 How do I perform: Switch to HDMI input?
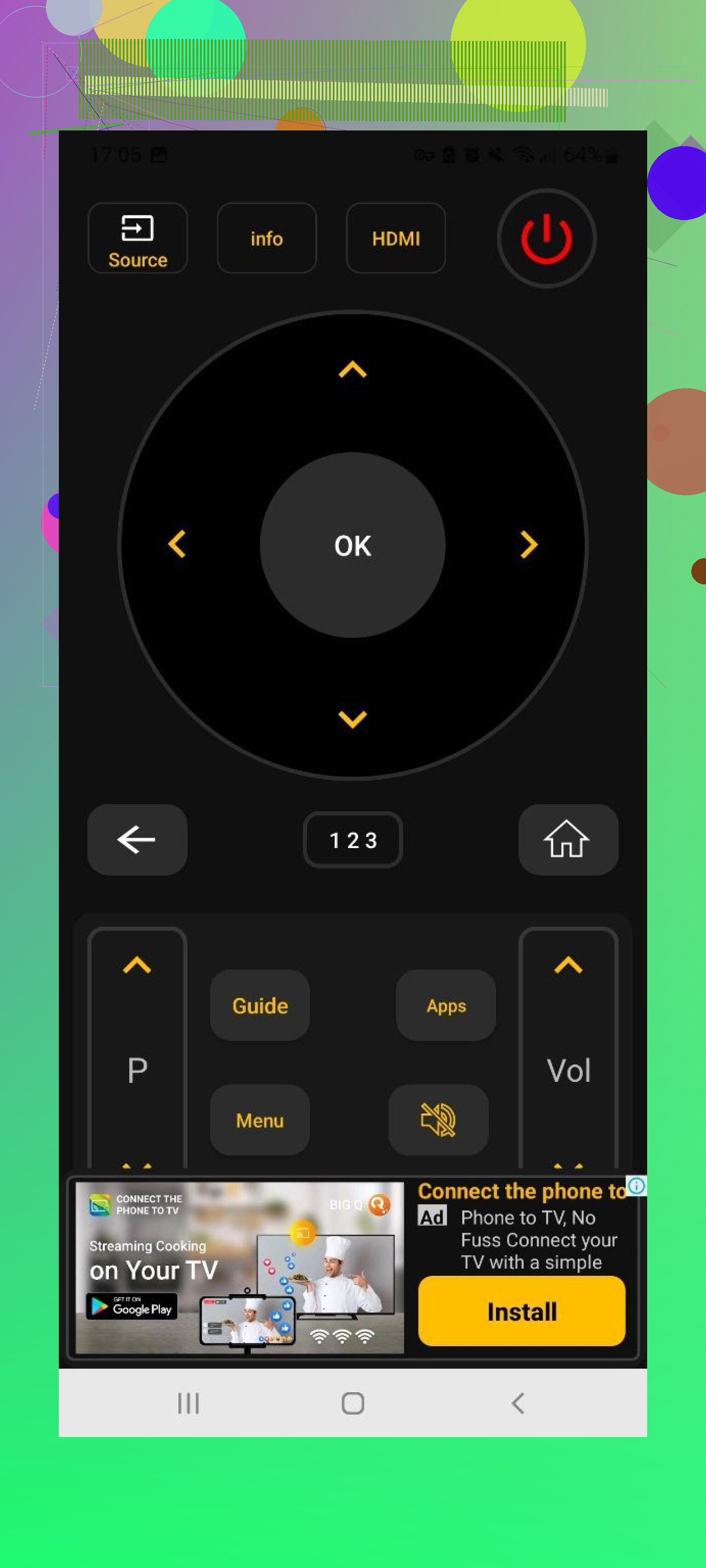tap(395, 238)
